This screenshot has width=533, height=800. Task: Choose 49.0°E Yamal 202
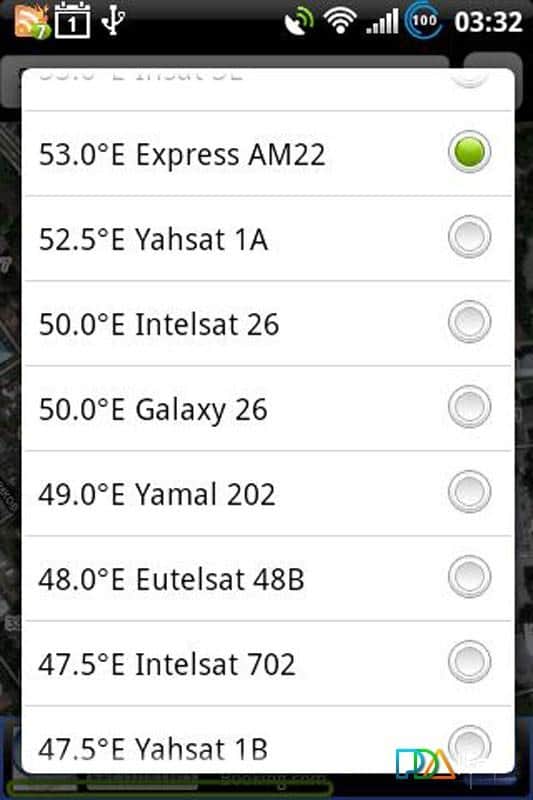coord(268,494)
